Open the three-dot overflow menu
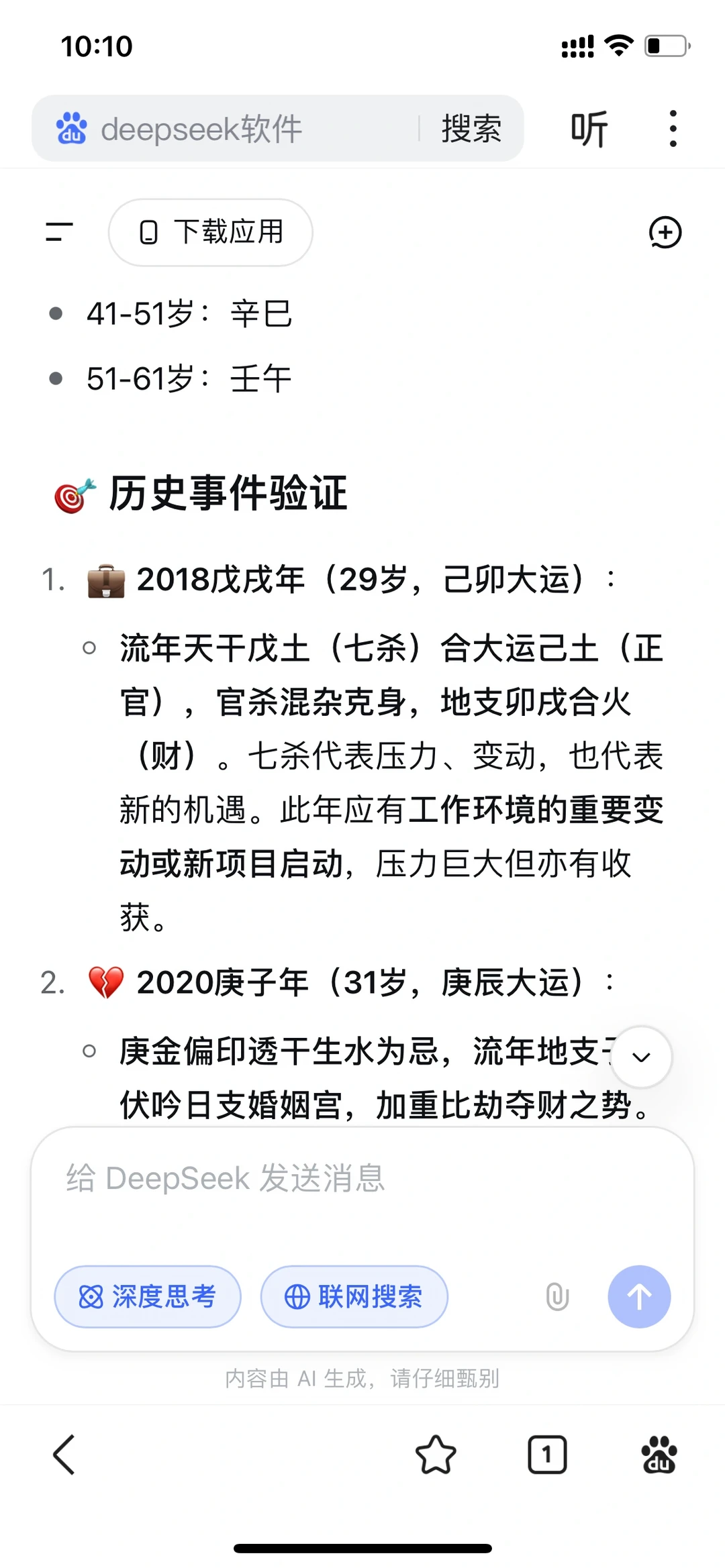 pos(673,128)
